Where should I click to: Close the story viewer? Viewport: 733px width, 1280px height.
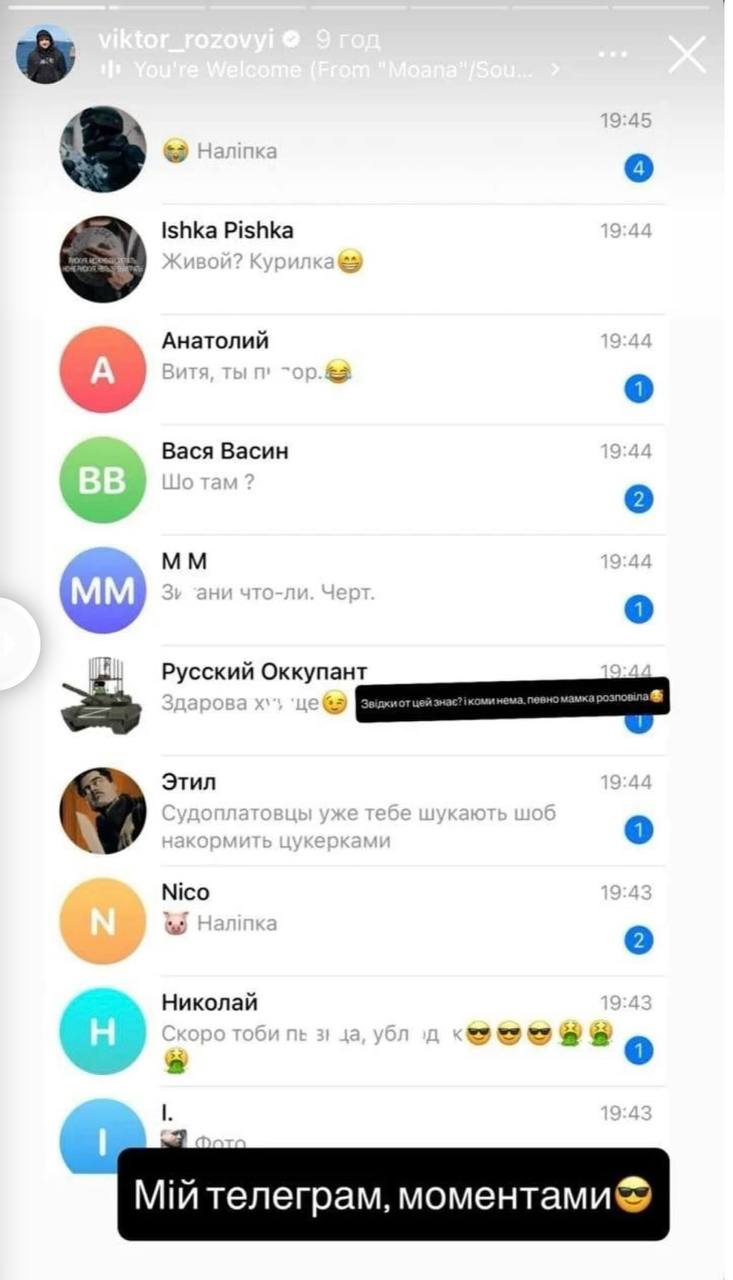(x=687, y=55)
